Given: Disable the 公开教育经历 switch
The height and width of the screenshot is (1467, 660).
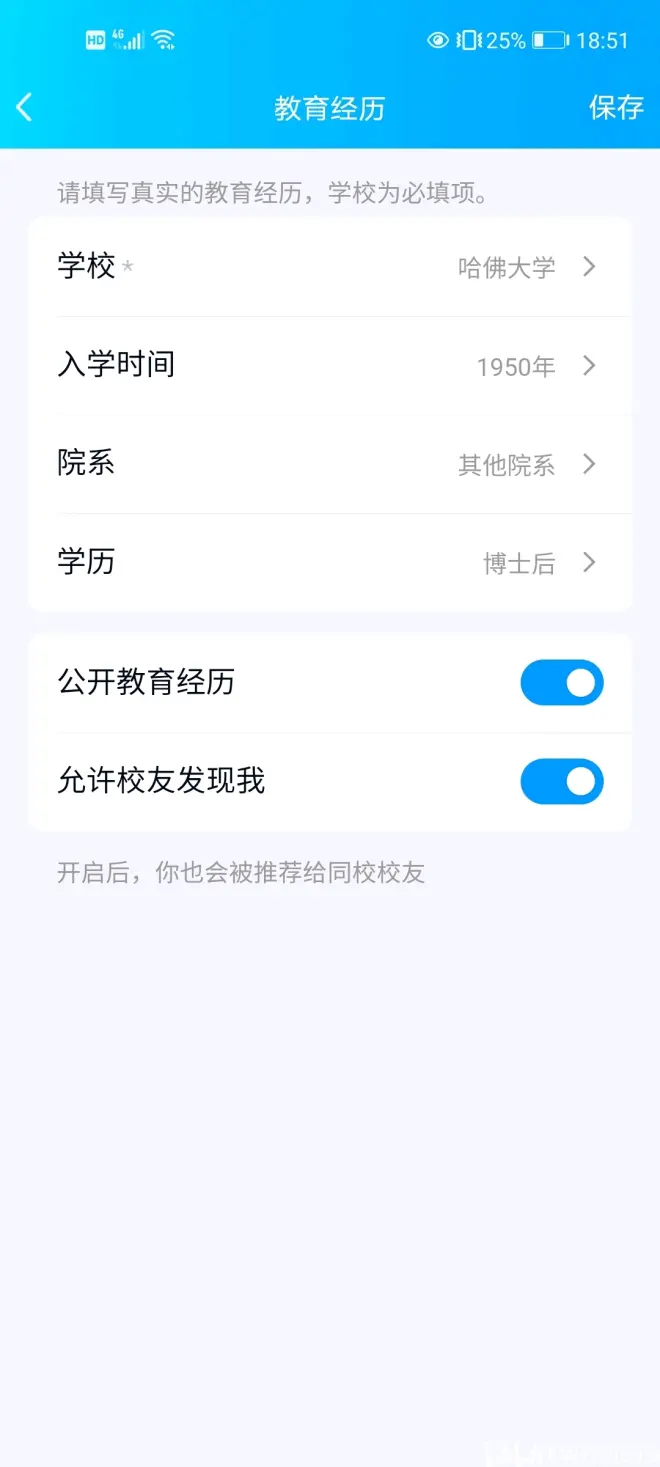Looking at the screenshot, I should pyautogui.click(x=561, y=683).
